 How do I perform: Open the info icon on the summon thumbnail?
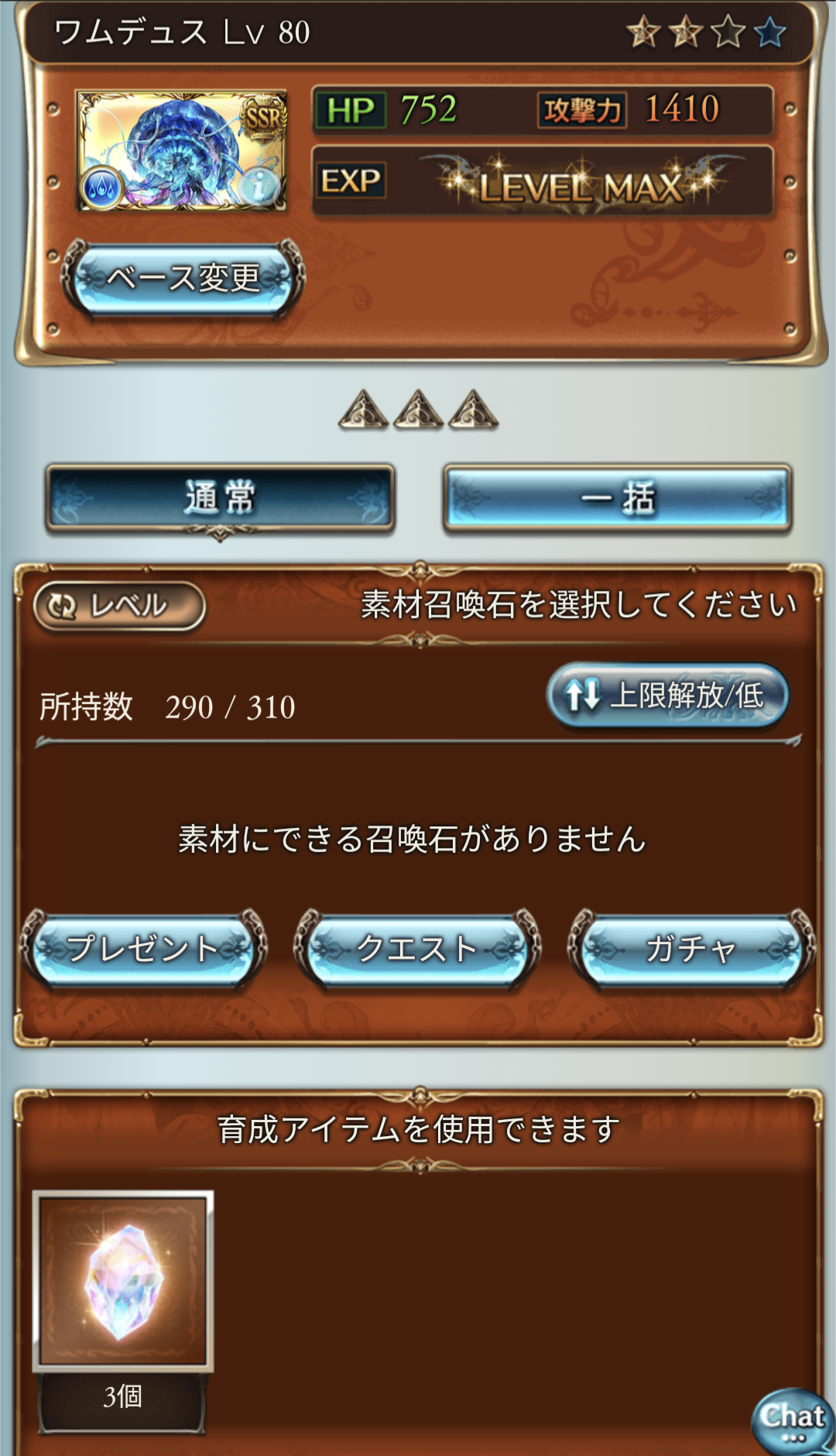pyautogui.click(x=261, y=185)
